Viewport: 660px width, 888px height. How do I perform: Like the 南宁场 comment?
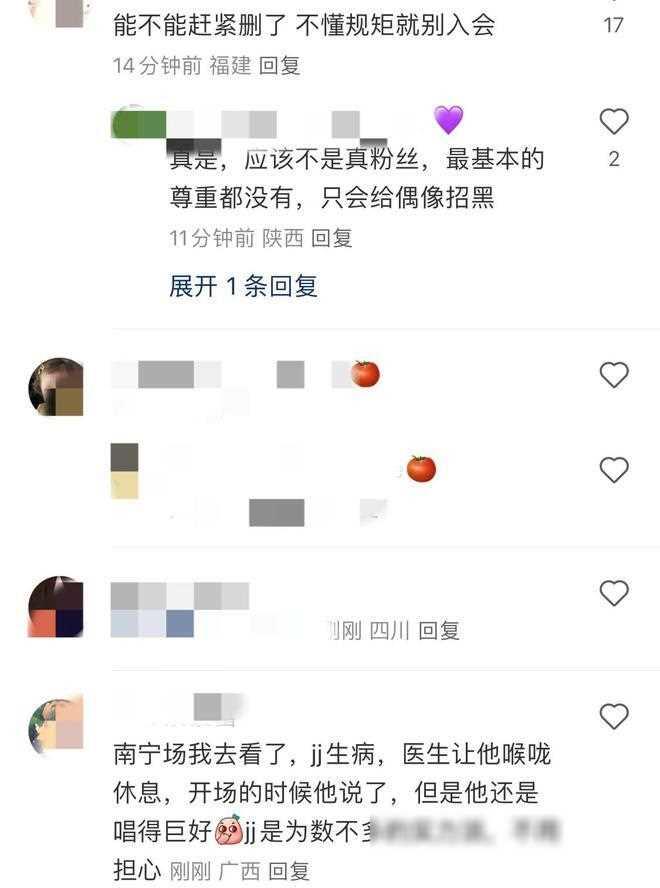tap(613, 716)
